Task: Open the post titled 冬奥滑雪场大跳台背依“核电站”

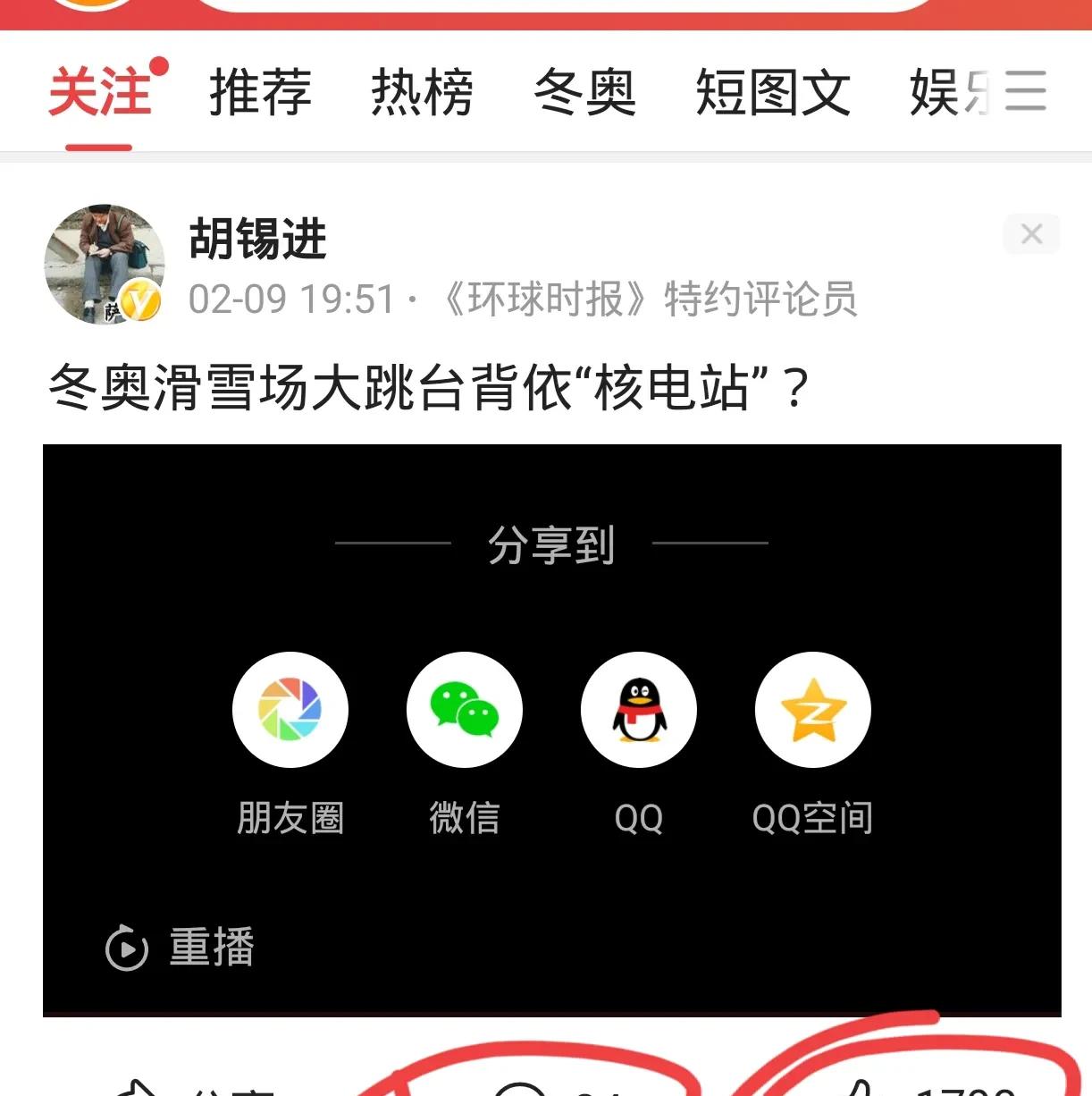Action: [x=429, y=388]
